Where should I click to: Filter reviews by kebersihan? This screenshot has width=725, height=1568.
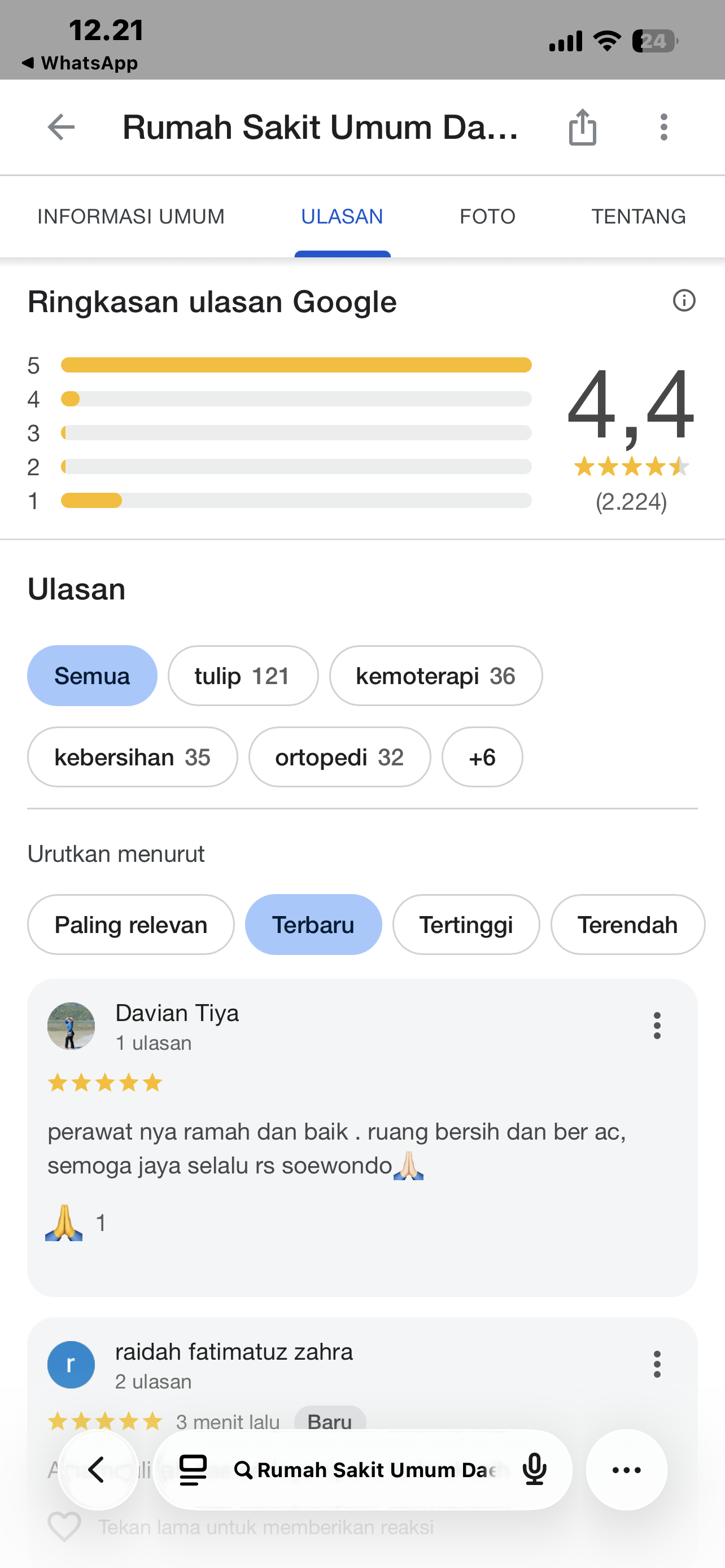tap(132, 757)
